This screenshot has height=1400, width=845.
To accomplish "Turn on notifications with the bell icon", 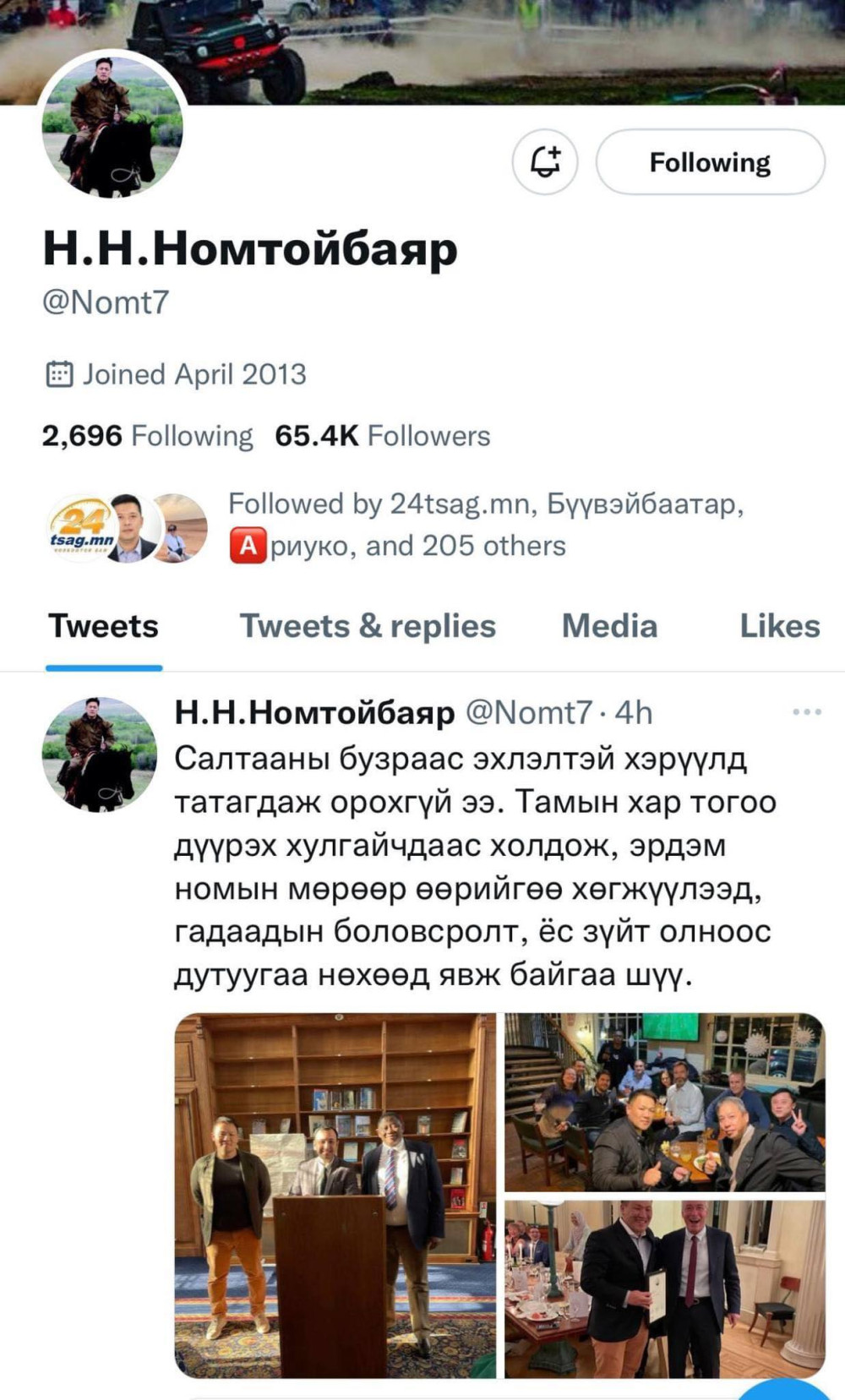I will click(x=545, y=161).
